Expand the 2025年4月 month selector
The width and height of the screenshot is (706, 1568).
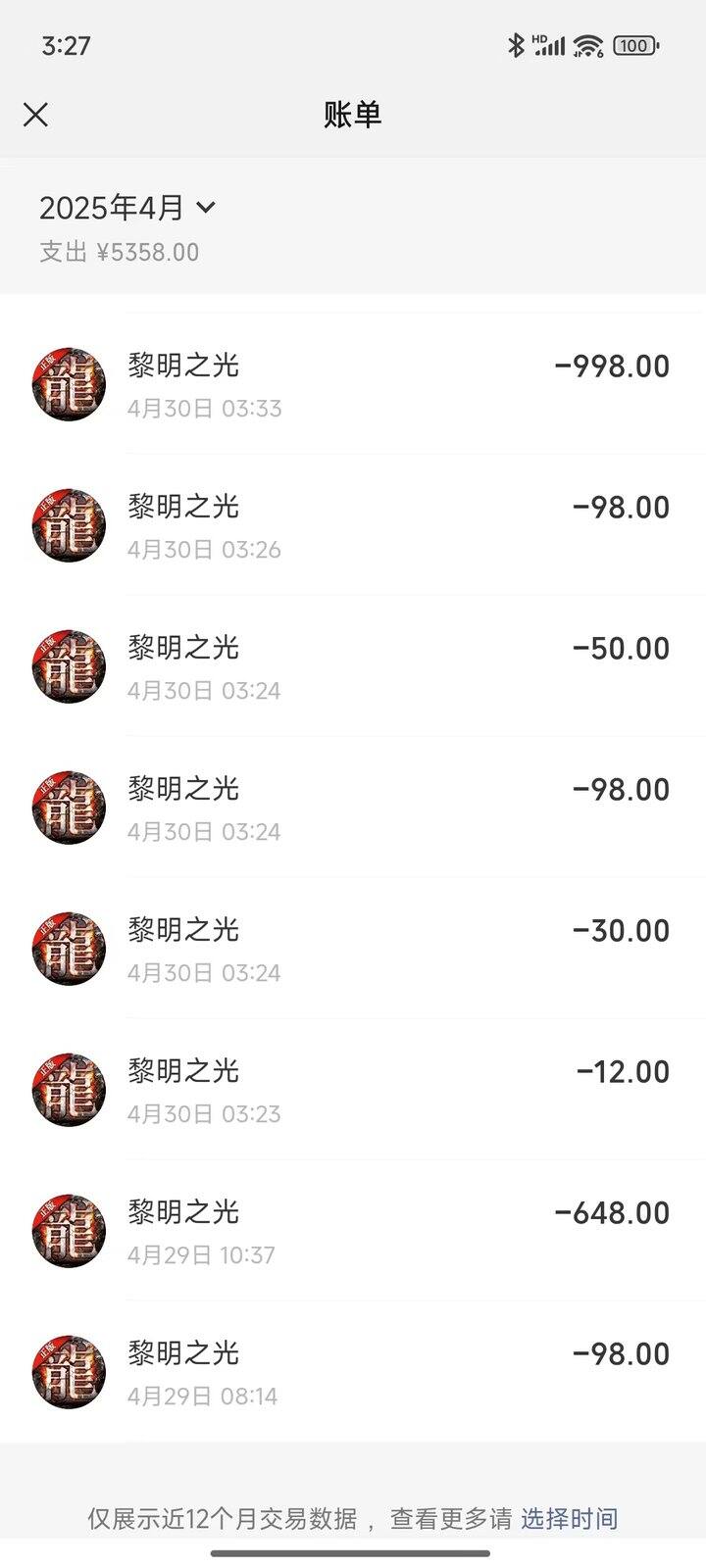click(127, 208)
